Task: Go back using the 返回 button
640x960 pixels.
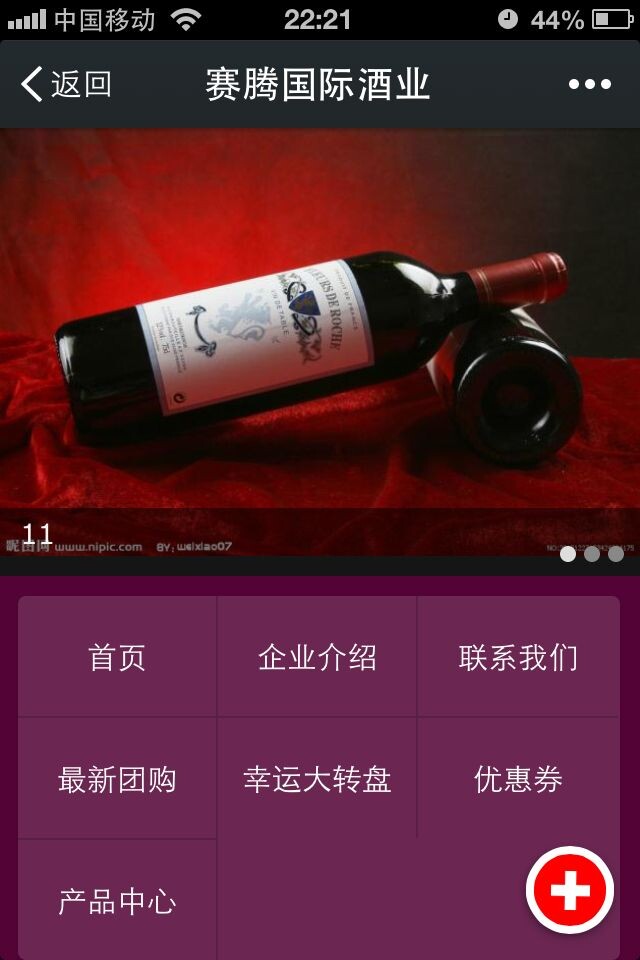Action: tap(66, 85)
